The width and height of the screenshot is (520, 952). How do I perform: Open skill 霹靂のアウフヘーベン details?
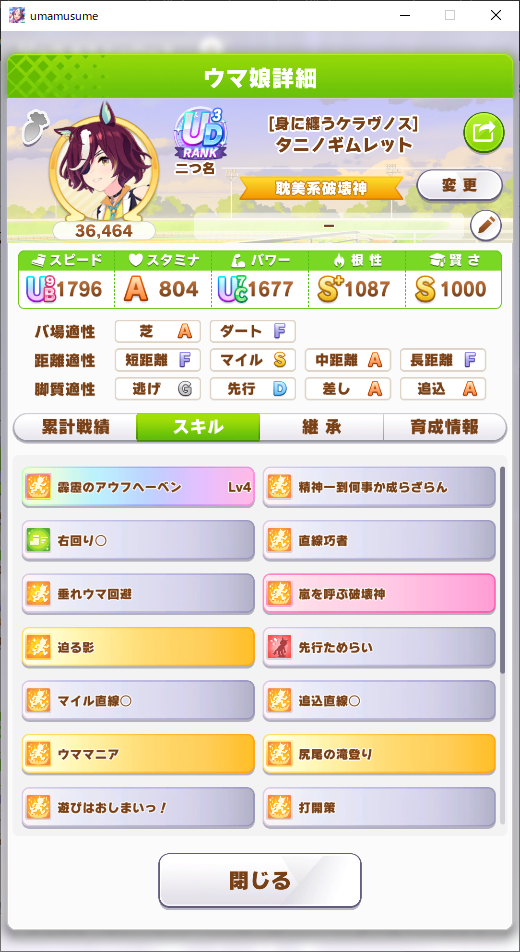[139, 486]
